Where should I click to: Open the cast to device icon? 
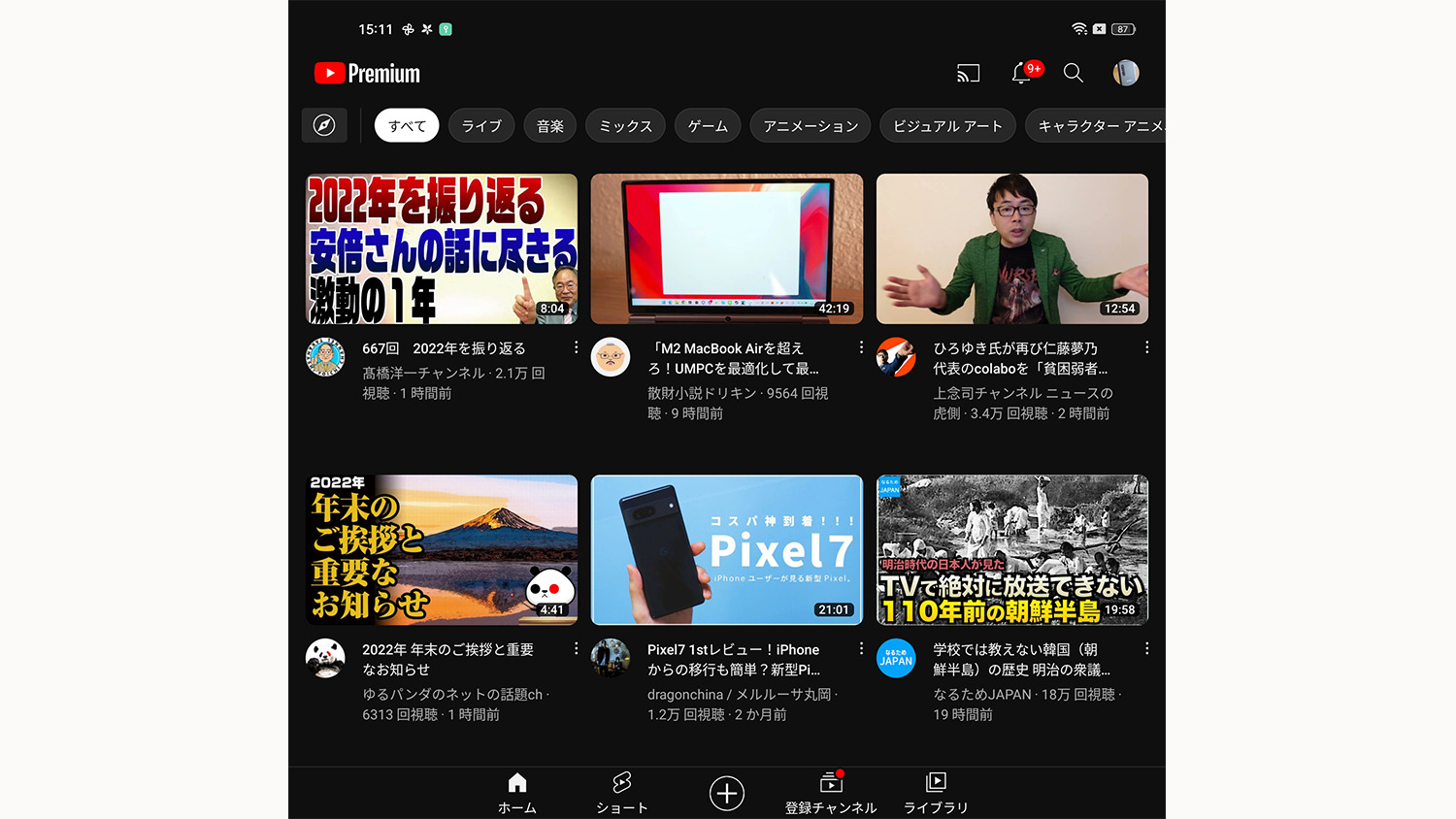pos(968,73)
